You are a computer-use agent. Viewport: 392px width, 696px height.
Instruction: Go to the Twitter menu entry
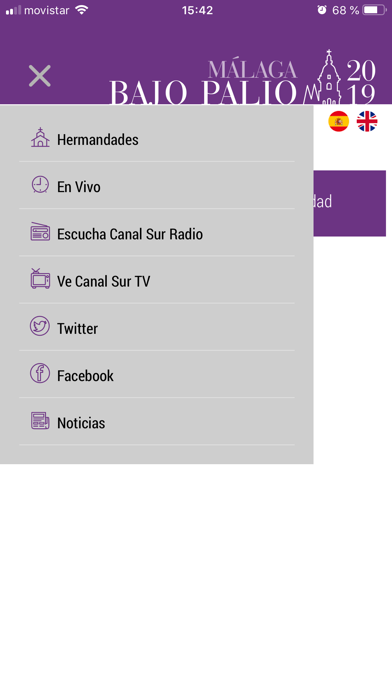click(157, 327)
